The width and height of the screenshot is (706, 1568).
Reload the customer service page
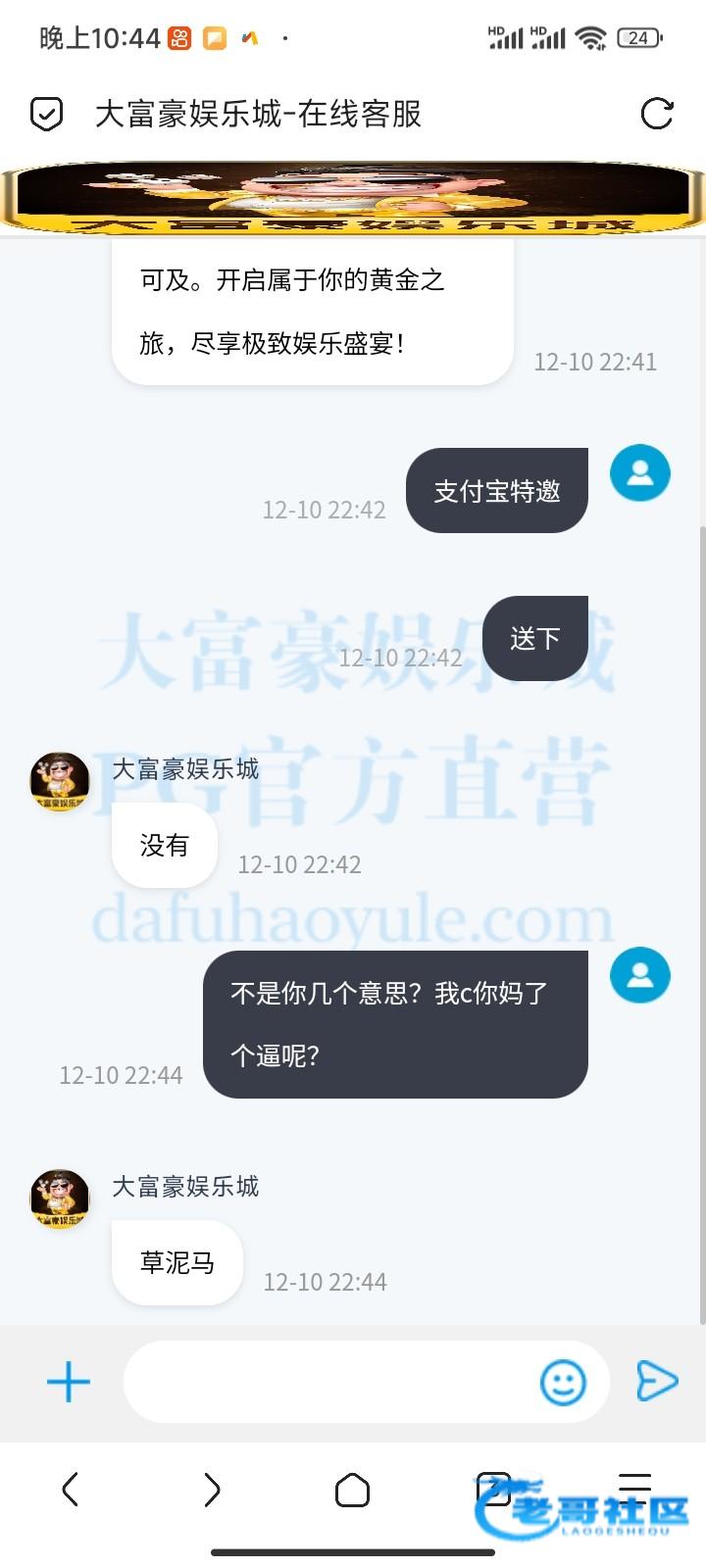coord(656,114)
